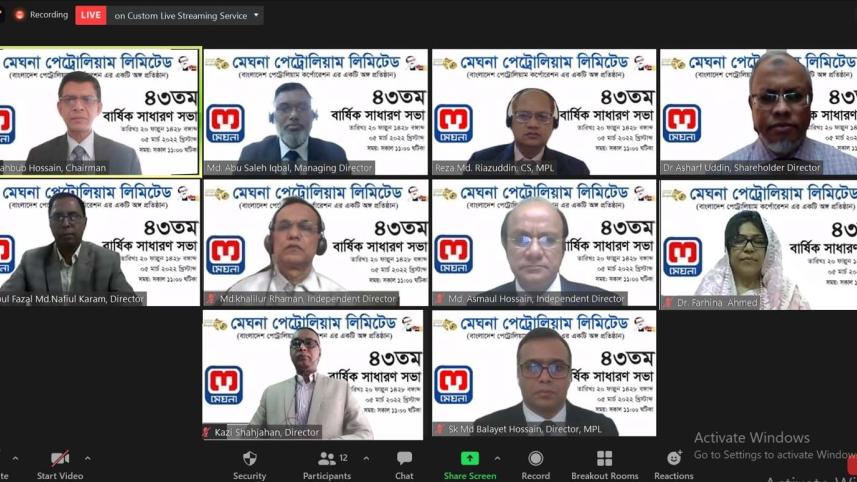This screenshot has height=482, width=857.
Task: Select Md. Asmaul Hossain's video tile
Action: (x=543, y=243)
